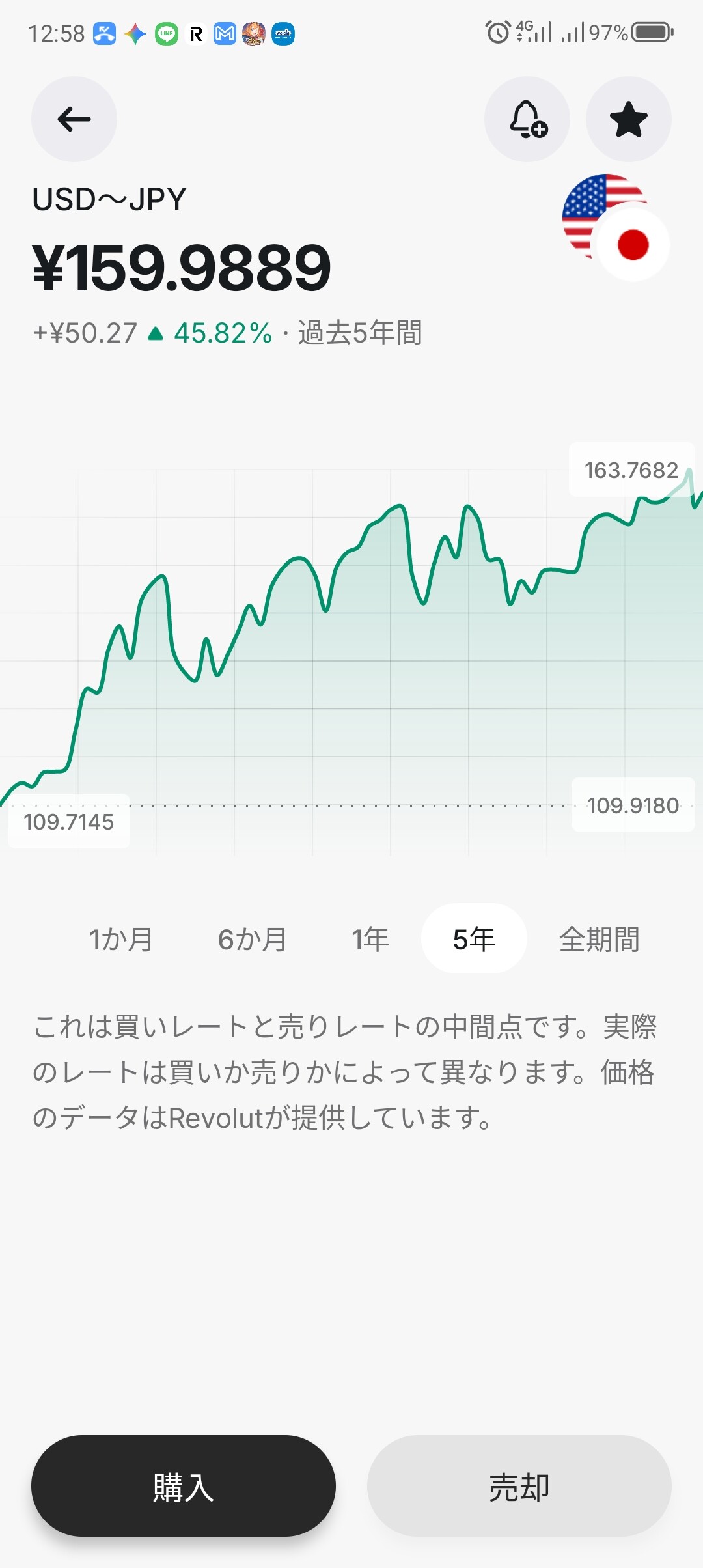Toggle the favorite star for USD~JPY

(629, 119)
